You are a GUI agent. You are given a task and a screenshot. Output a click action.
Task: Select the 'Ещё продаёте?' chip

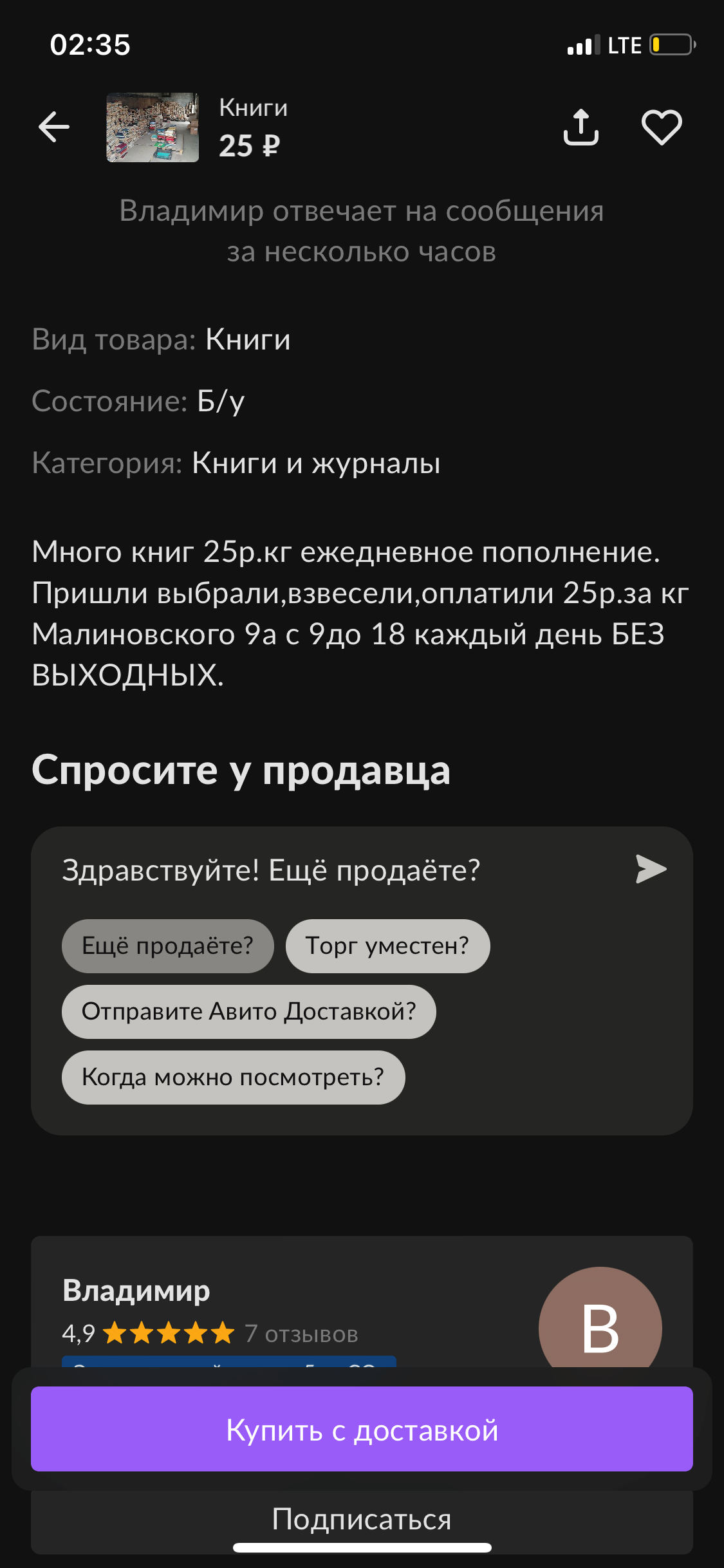point(167,946)
